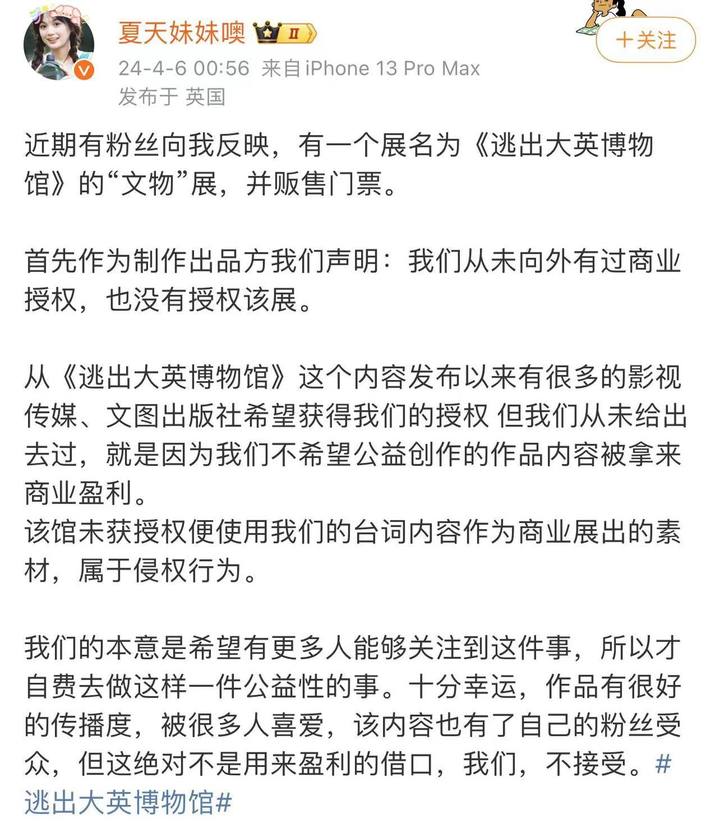The height and width of the screenshot is (833, 720).
Task: Follow 夏天妹妹噢 with the +关注 button
Action: click(645, 40)
